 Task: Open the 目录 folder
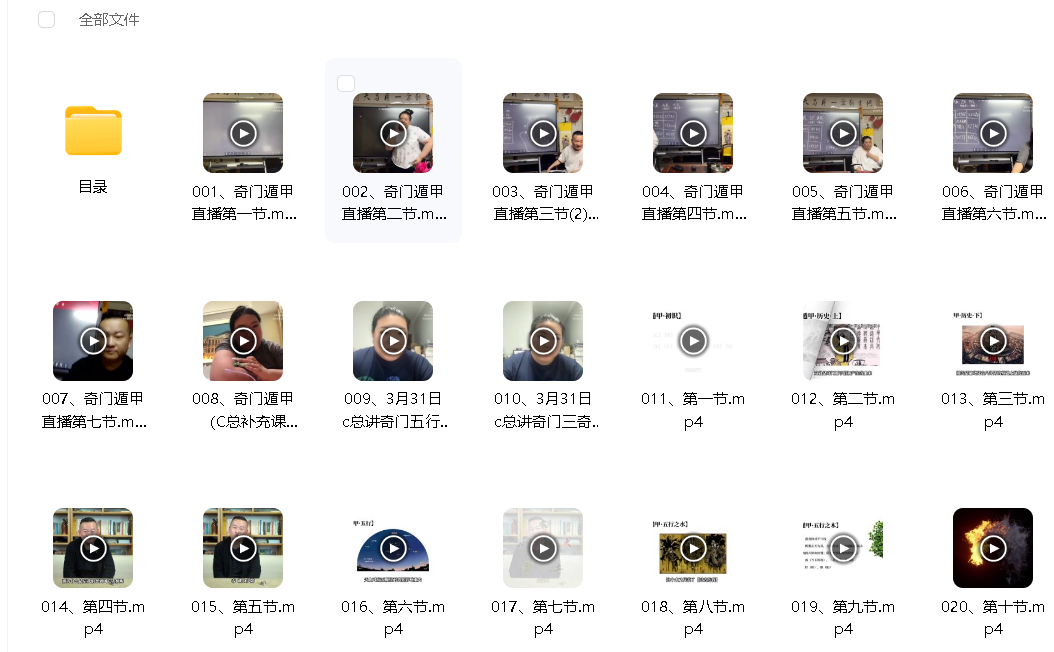pos(93,132)
